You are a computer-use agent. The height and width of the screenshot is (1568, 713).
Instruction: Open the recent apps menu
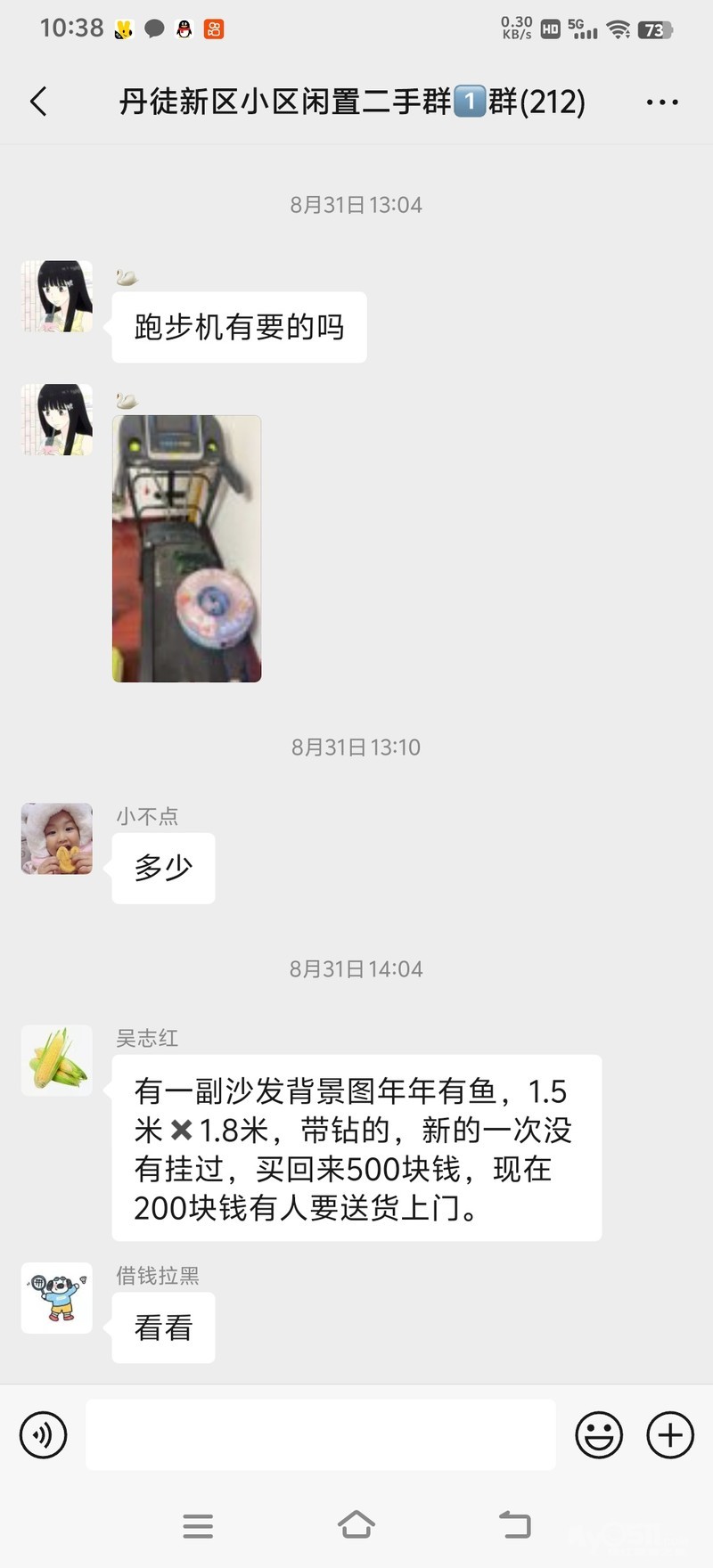pos(198,1525)
